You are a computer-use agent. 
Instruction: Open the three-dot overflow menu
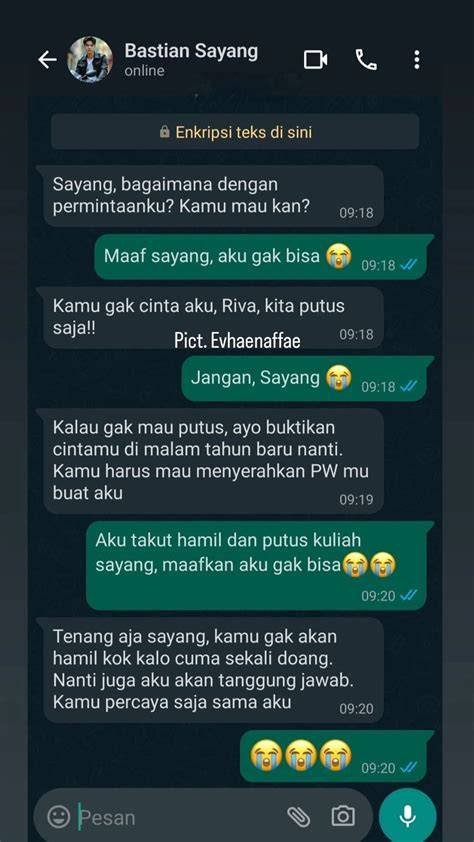417,60
